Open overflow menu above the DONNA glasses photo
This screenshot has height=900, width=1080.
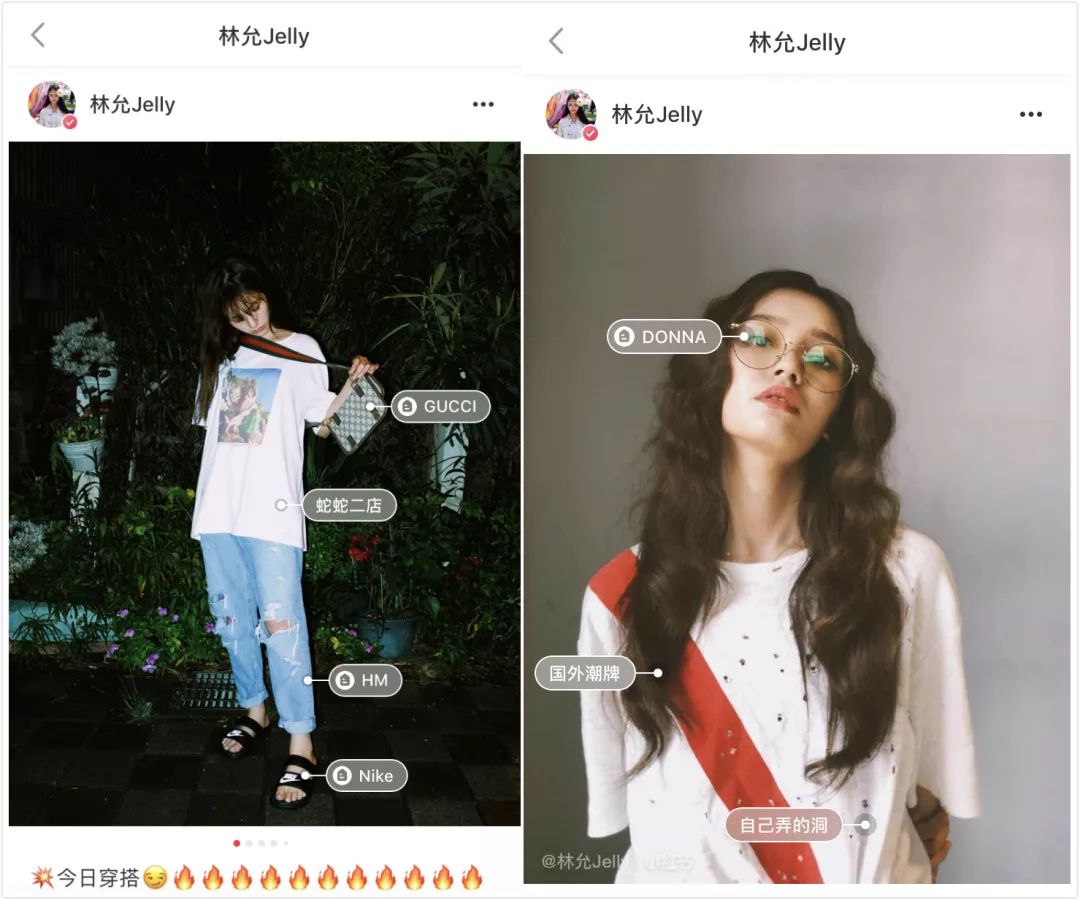tap(1031, 114)
